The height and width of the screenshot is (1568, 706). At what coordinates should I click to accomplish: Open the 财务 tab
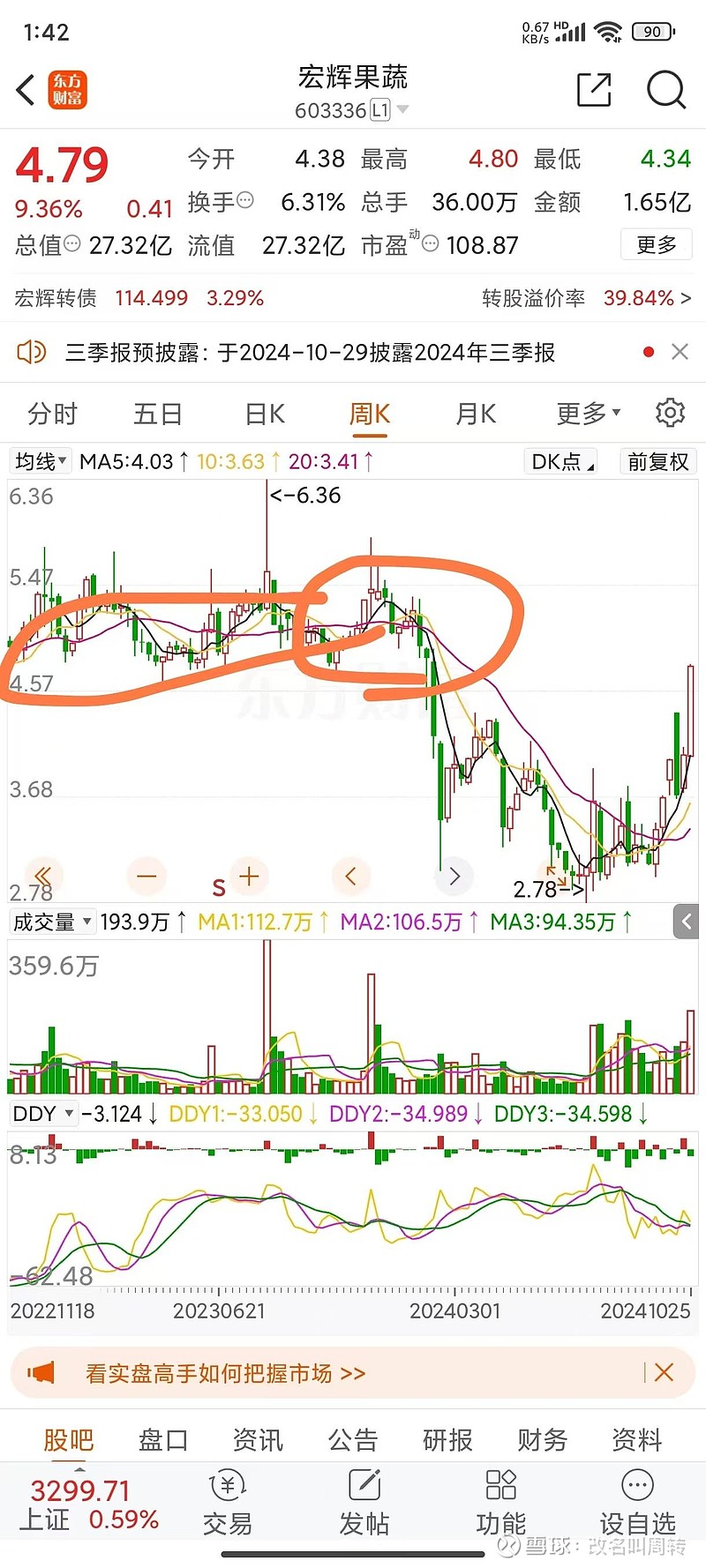pyautogui.click(x=542, y=1440)
